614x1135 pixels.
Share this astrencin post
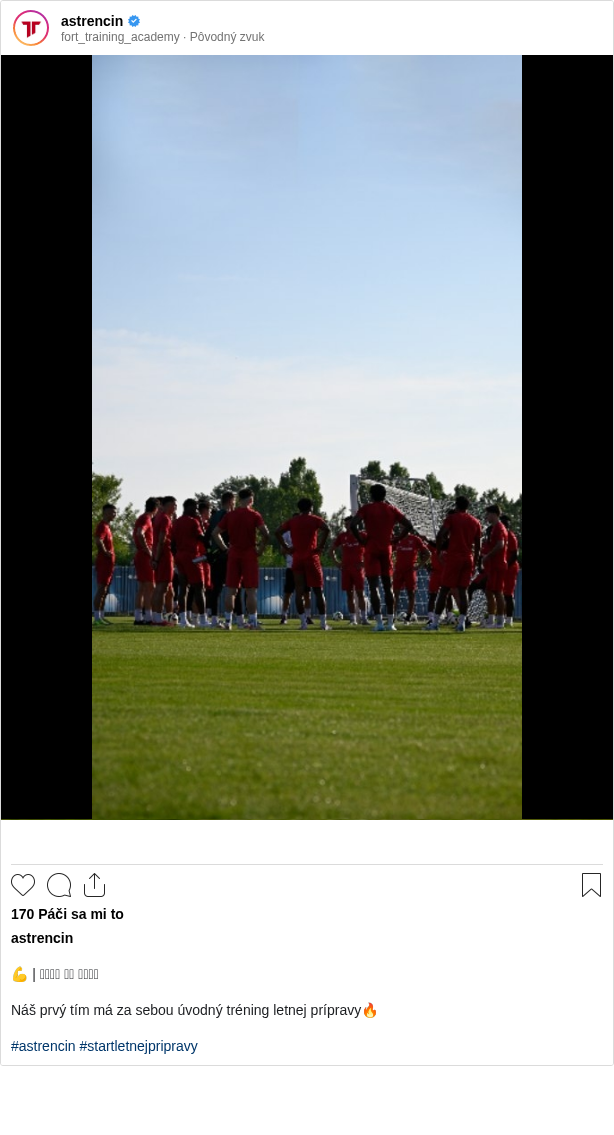tap(94, 885)
